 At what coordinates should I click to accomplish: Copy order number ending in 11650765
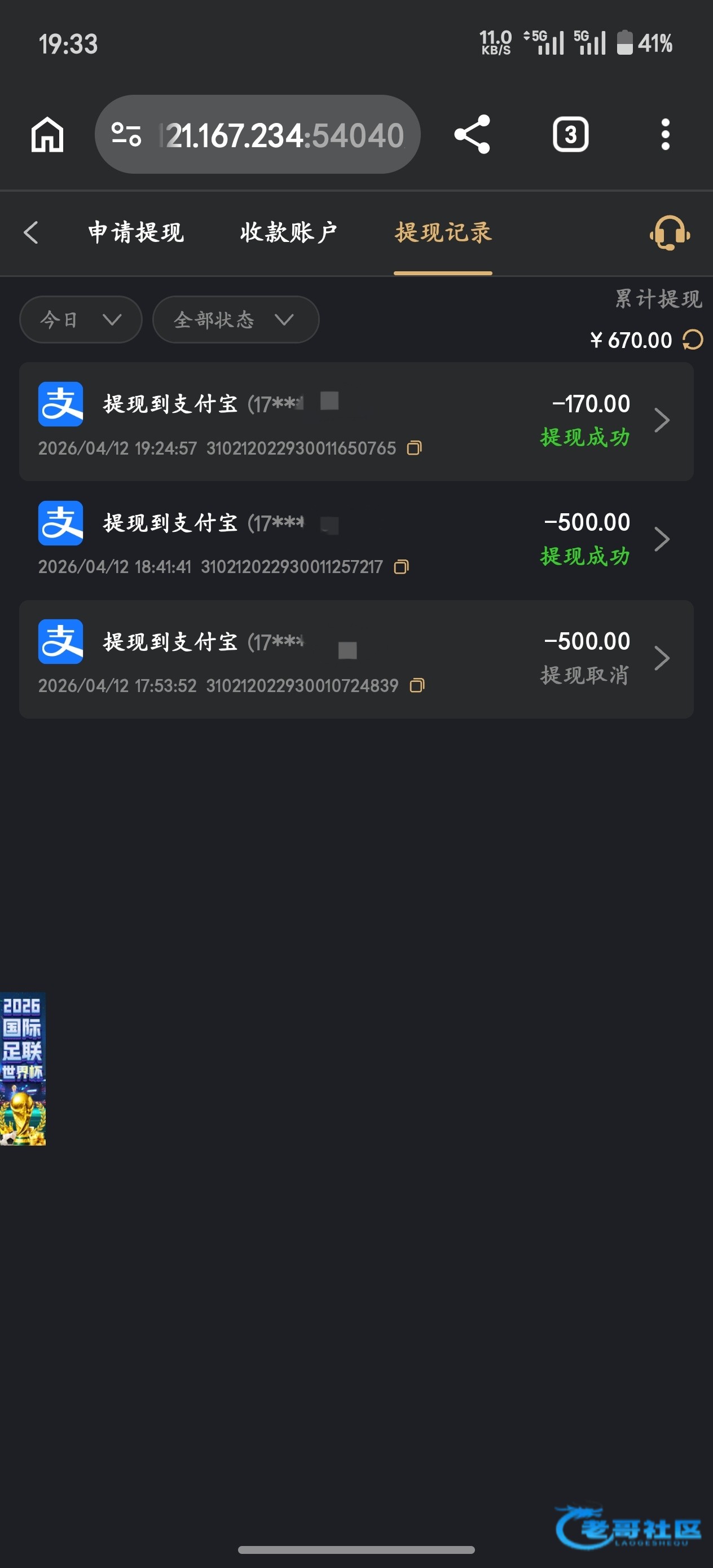click(x=414, y=448)
